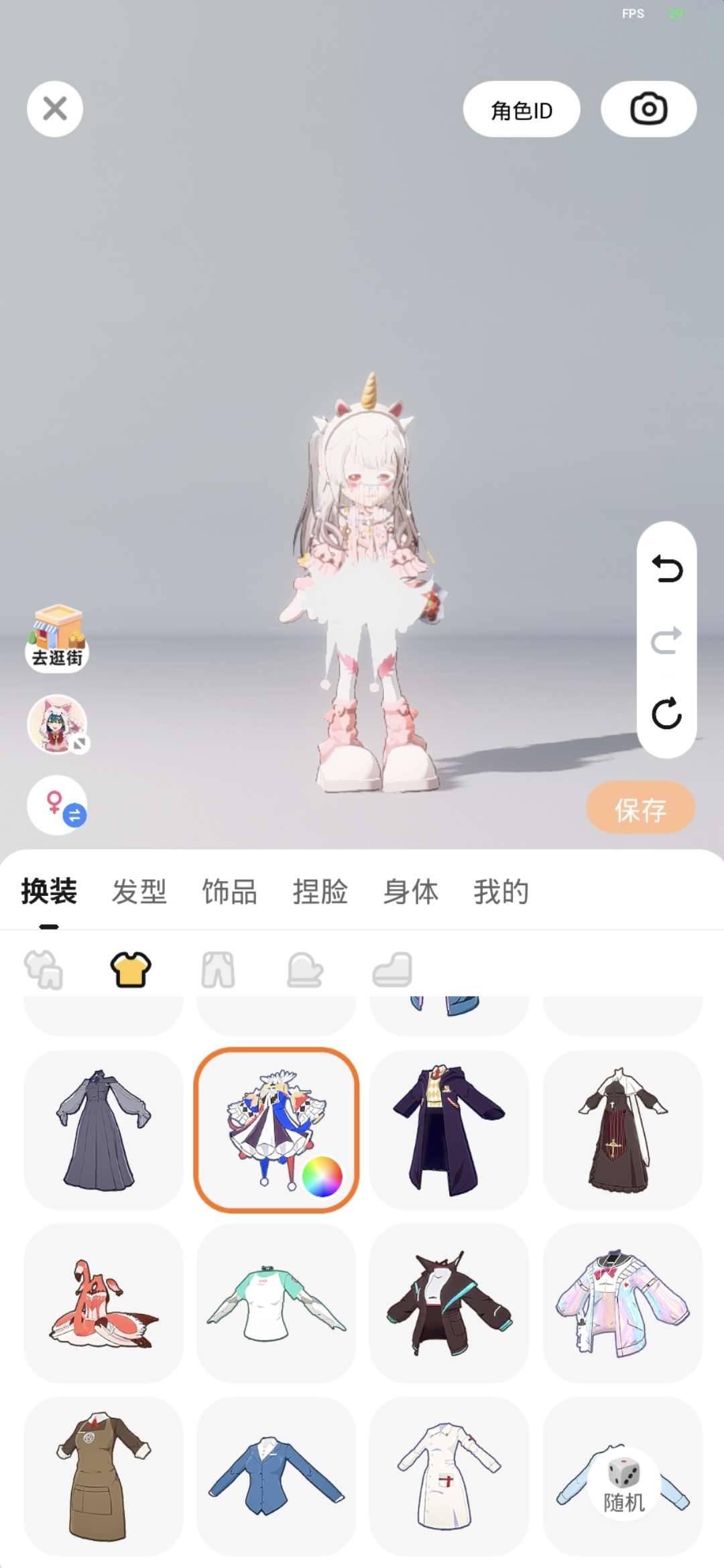Select the shoes clothing category
Screen dimensions: 724x1568
[392, 970]
